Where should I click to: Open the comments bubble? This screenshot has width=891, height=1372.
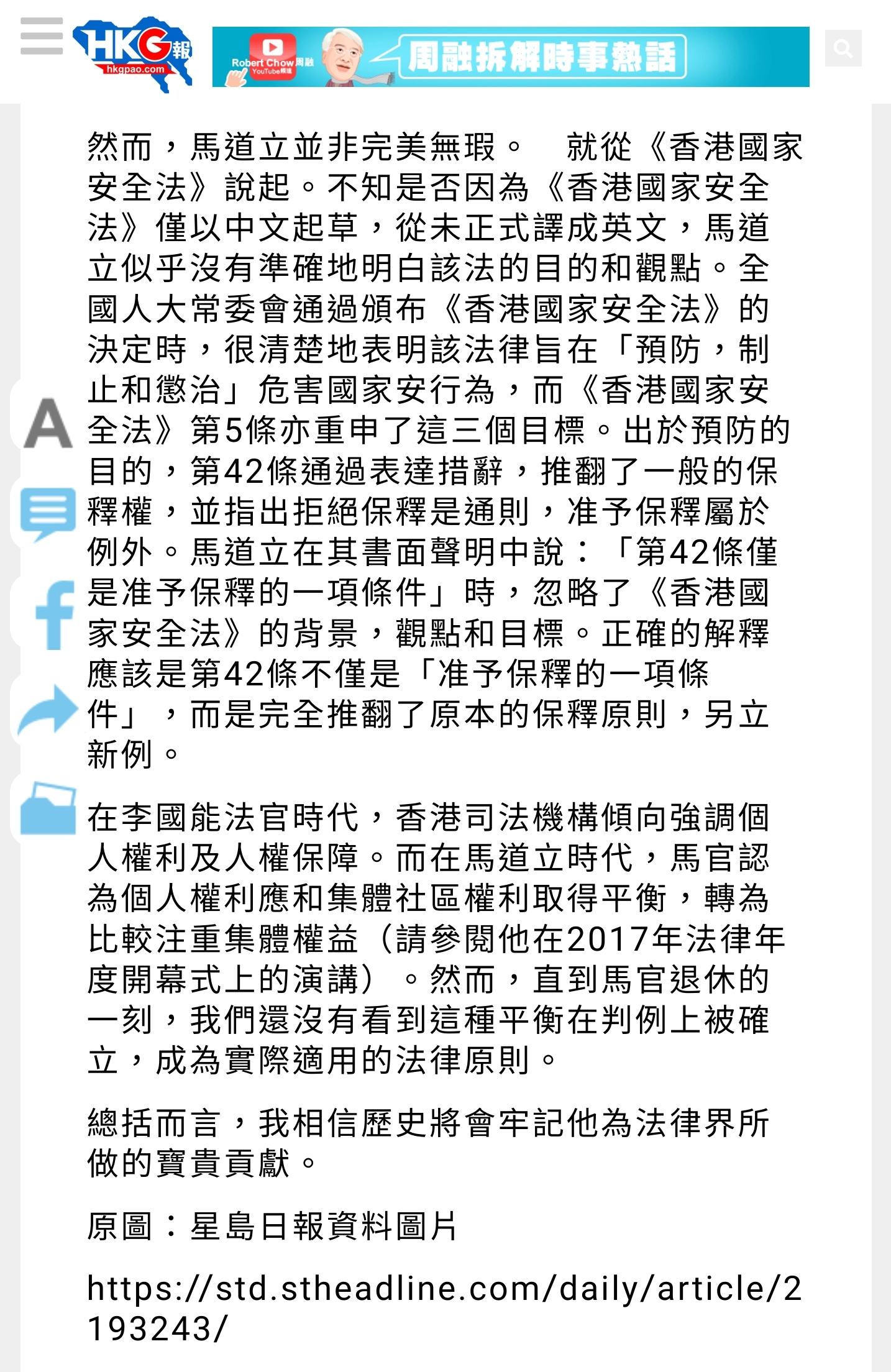pos(47,514)
